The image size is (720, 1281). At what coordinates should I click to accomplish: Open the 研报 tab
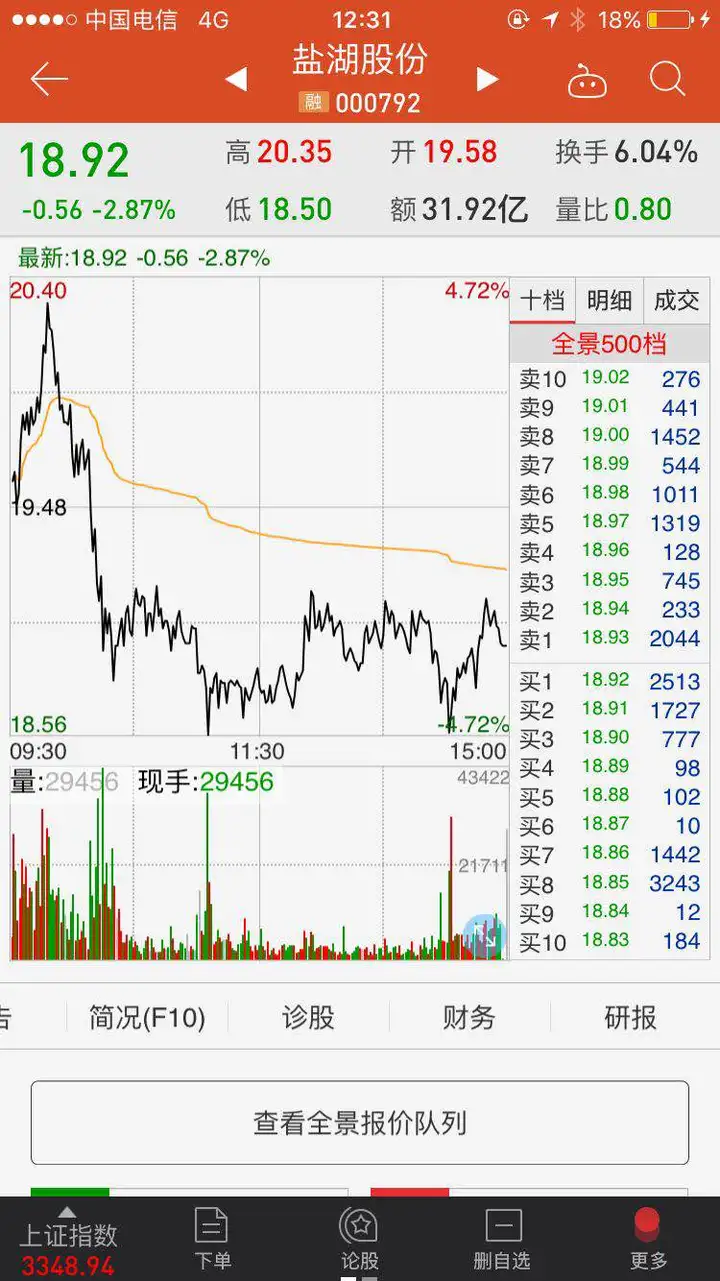(x=631, y=1018)
